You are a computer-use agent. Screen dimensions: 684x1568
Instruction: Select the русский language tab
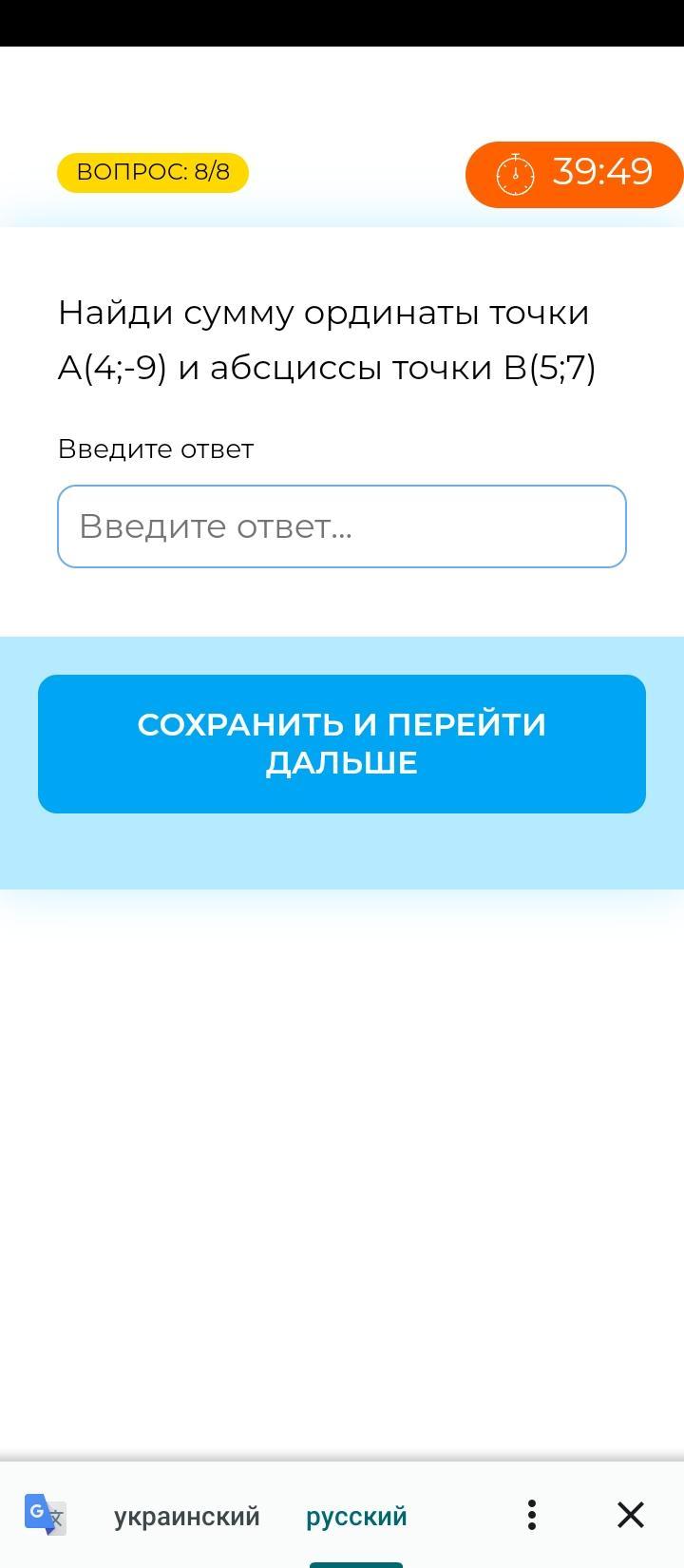pos(356,1516)
